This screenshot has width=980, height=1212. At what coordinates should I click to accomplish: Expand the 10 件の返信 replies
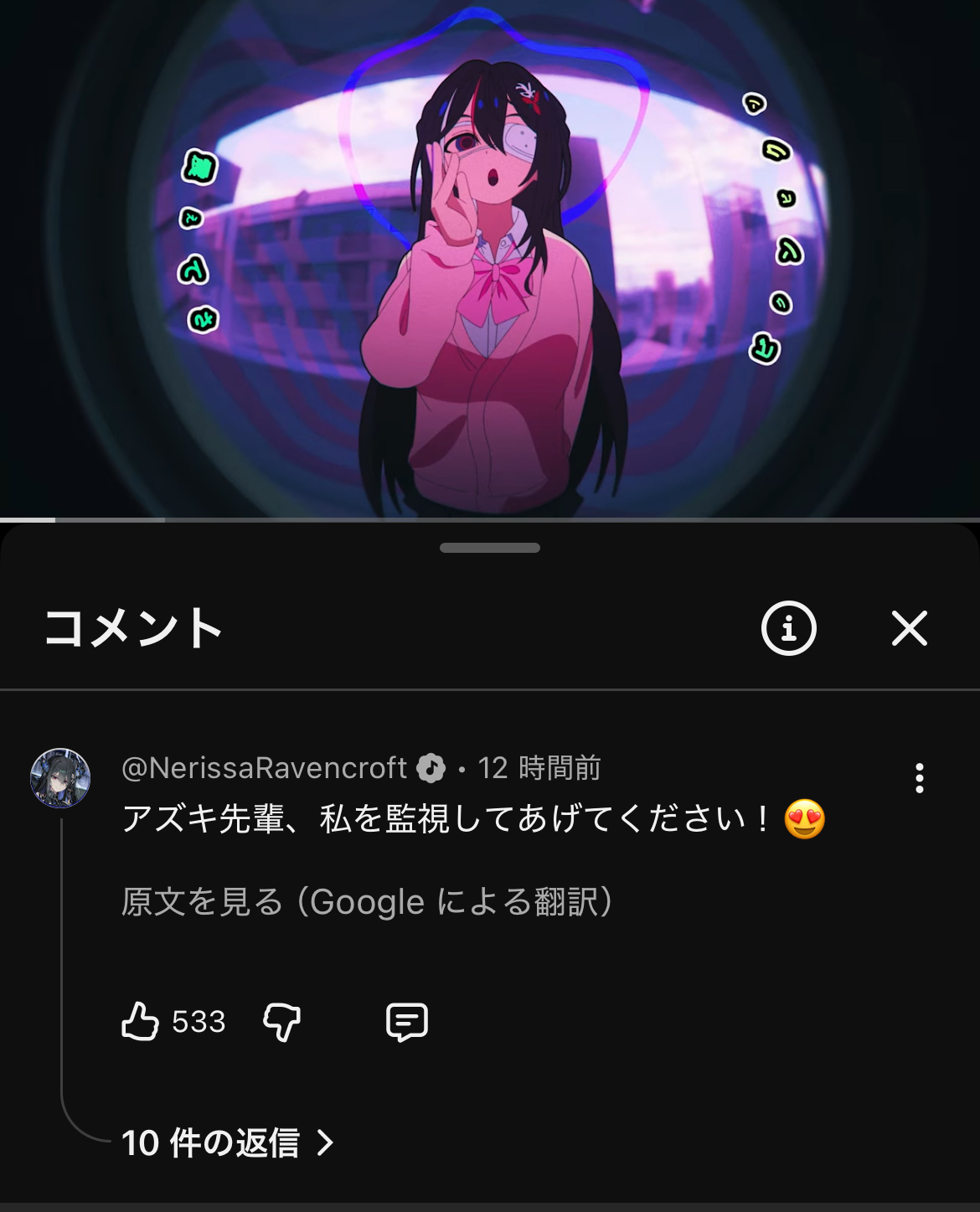227,1142
